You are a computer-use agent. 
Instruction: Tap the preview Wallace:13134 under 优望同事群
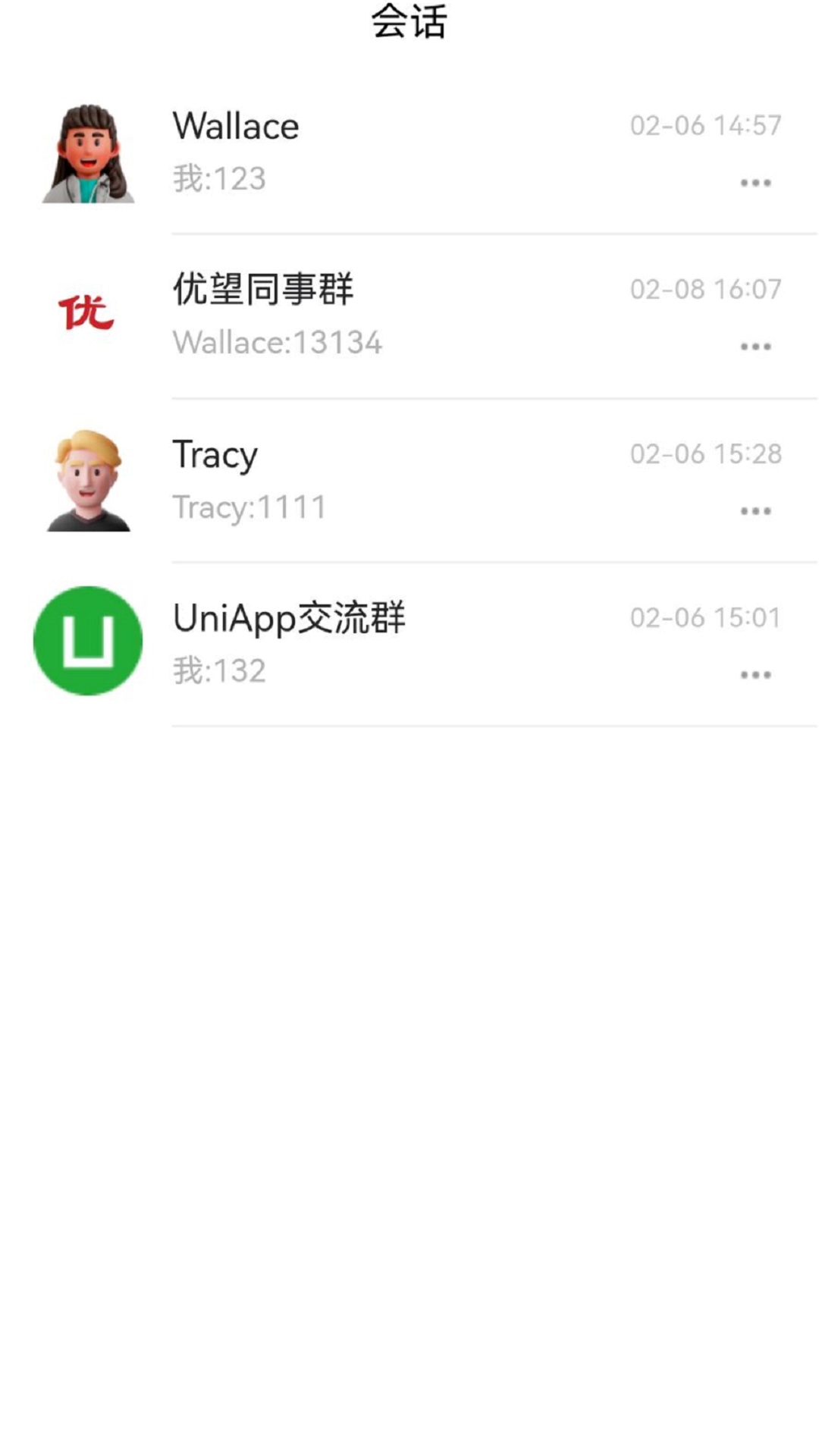(278, 343)
